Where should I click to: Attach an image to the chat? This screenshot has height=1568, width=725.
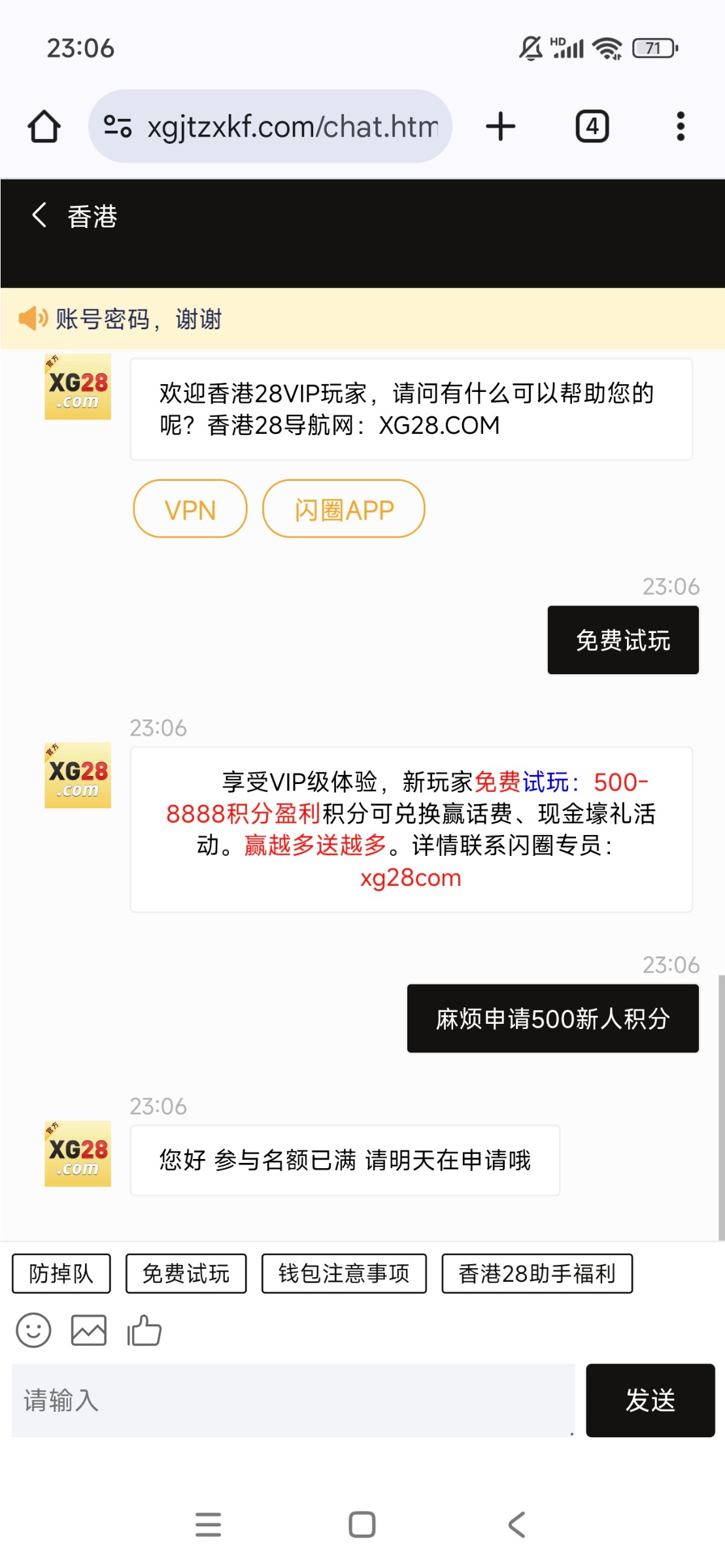89,1330
